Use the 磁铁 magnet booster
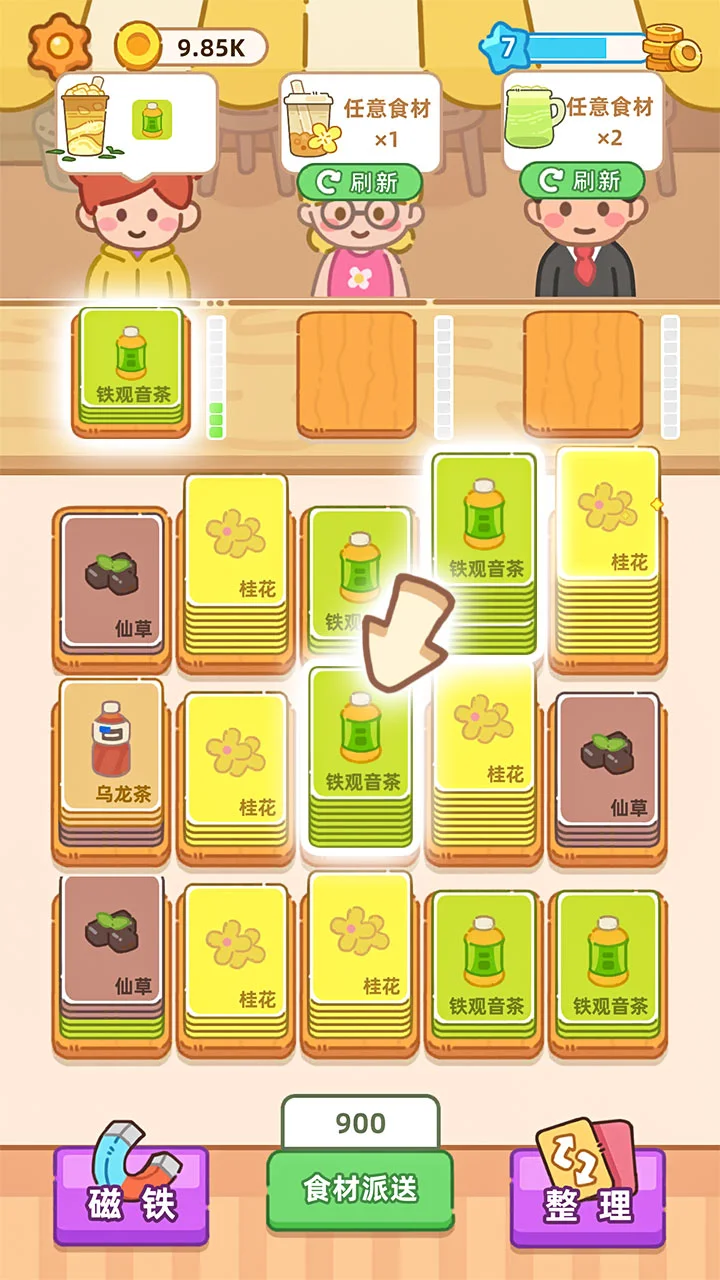 pyautogui.click(x=131, y=1190)
